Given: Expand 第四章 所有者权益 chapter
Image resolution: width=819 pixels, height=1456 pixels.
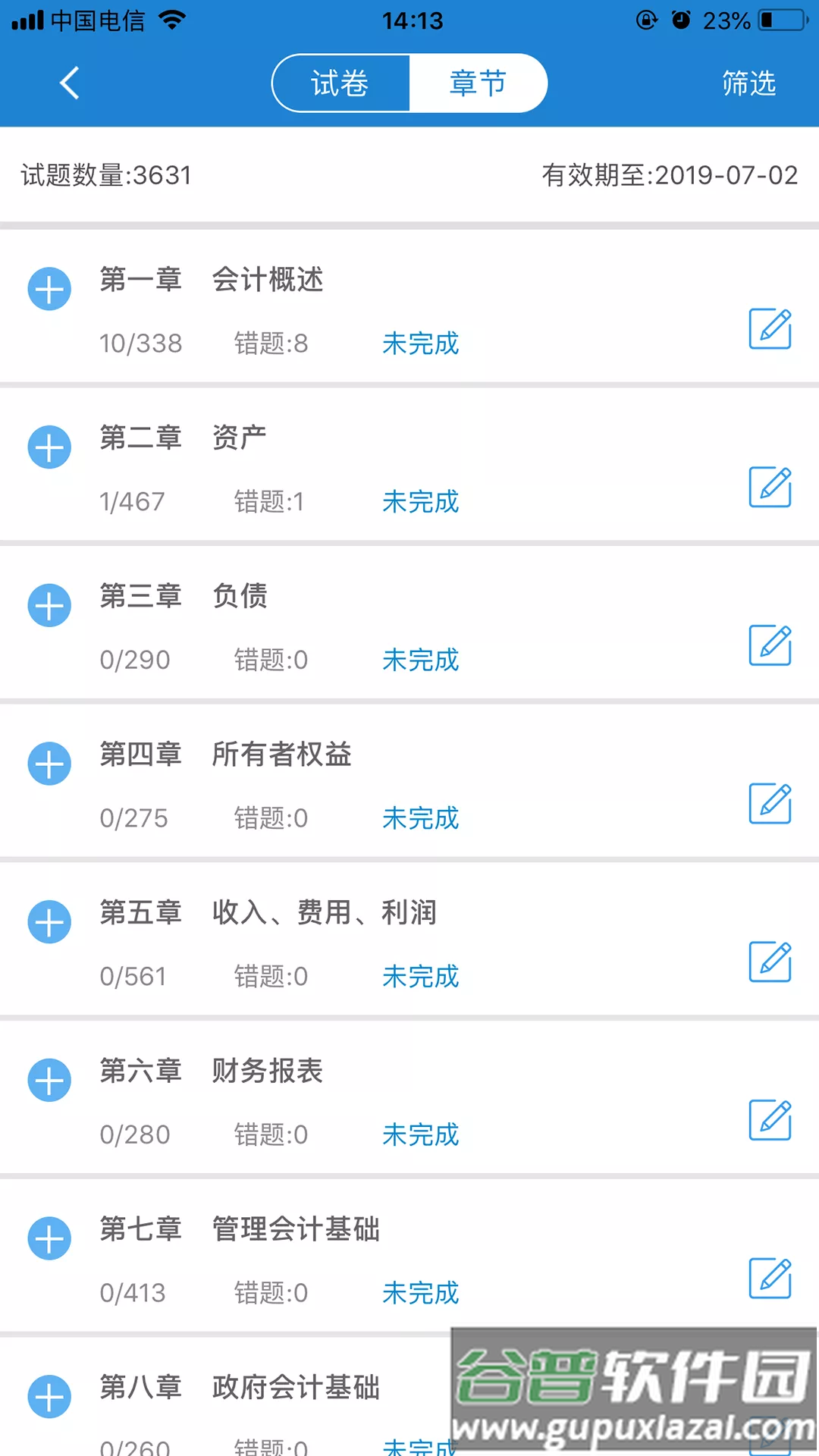Looking at the screenshot, I should 49,764.
